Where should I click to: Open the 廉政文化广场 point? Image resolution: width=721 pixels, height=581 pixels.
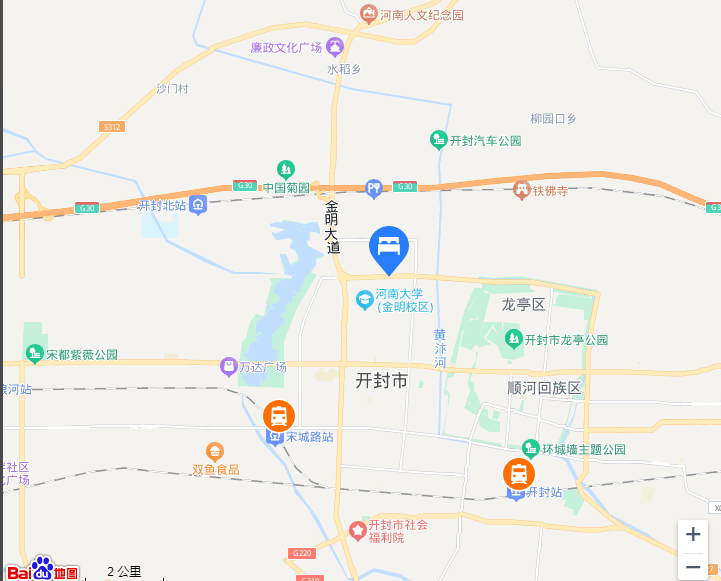coord(334,46)
